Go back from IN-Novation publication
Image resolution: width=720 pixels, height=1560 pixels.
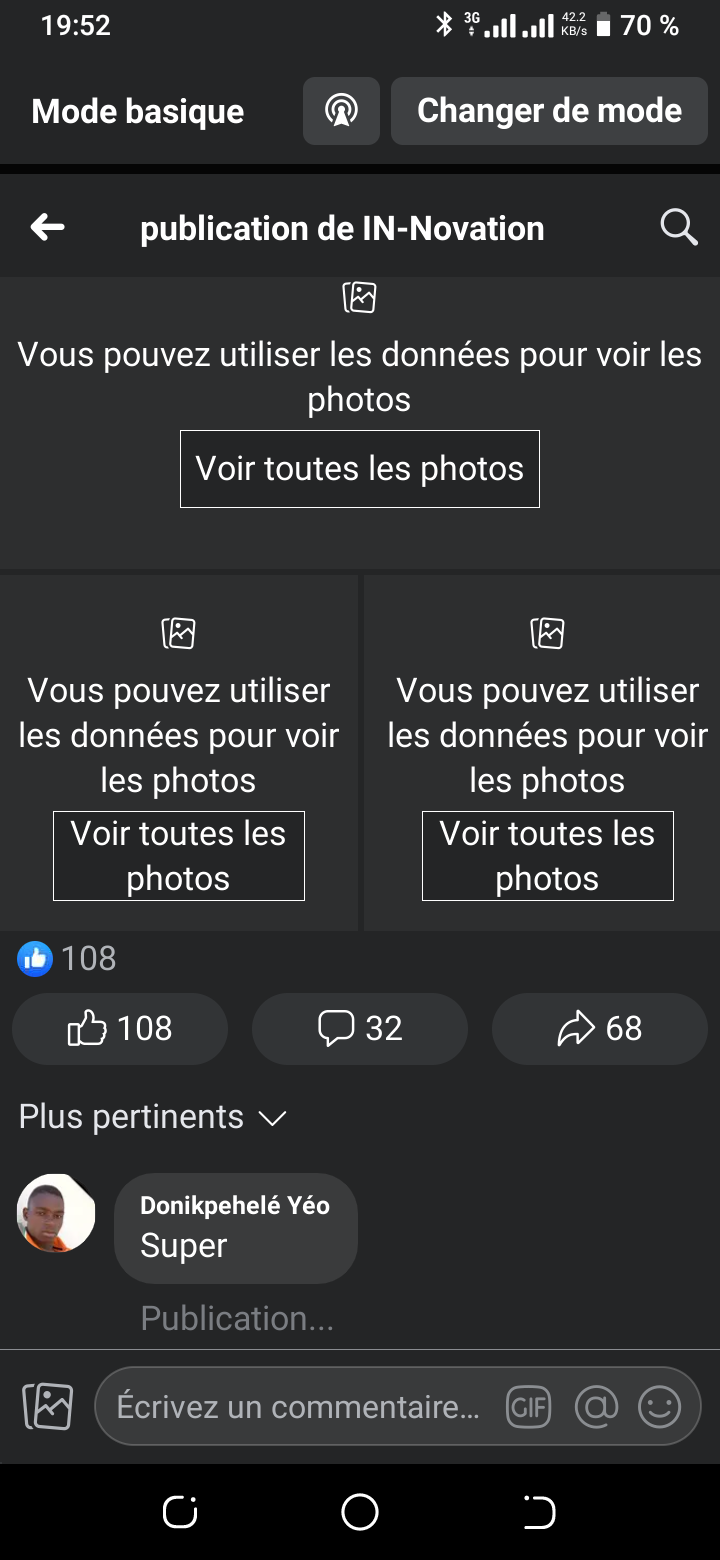coord(47,228)
